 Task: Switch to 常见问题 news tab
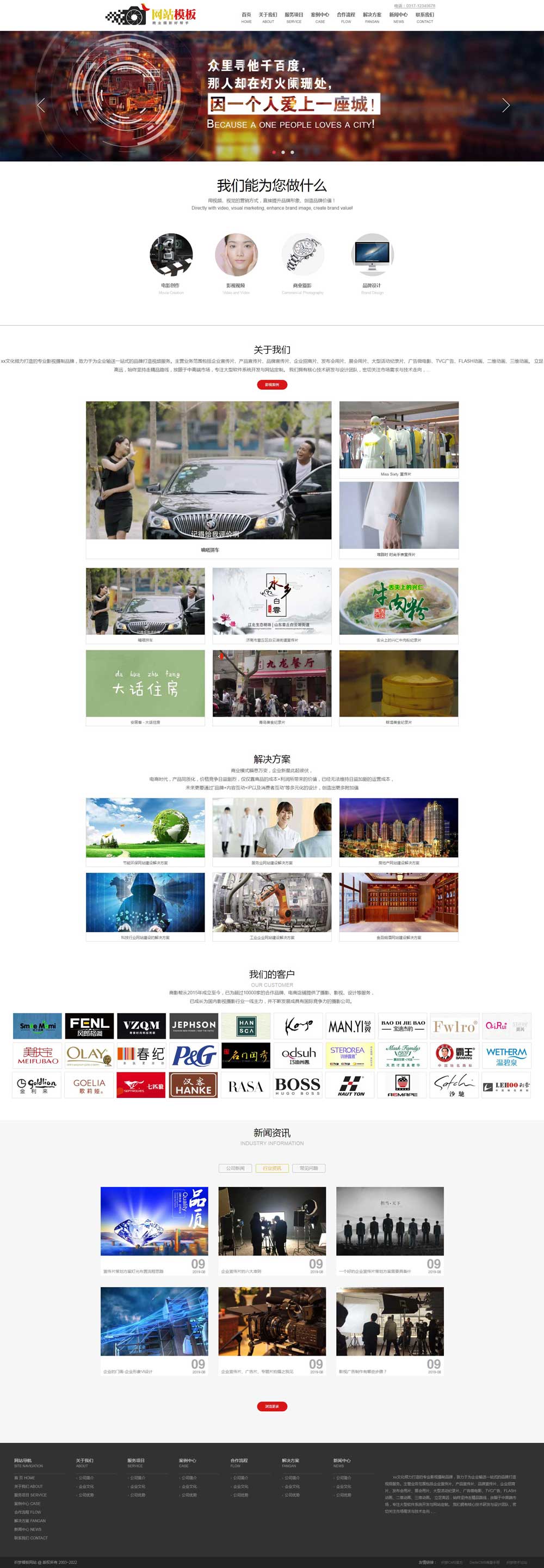pos(308,1168)
